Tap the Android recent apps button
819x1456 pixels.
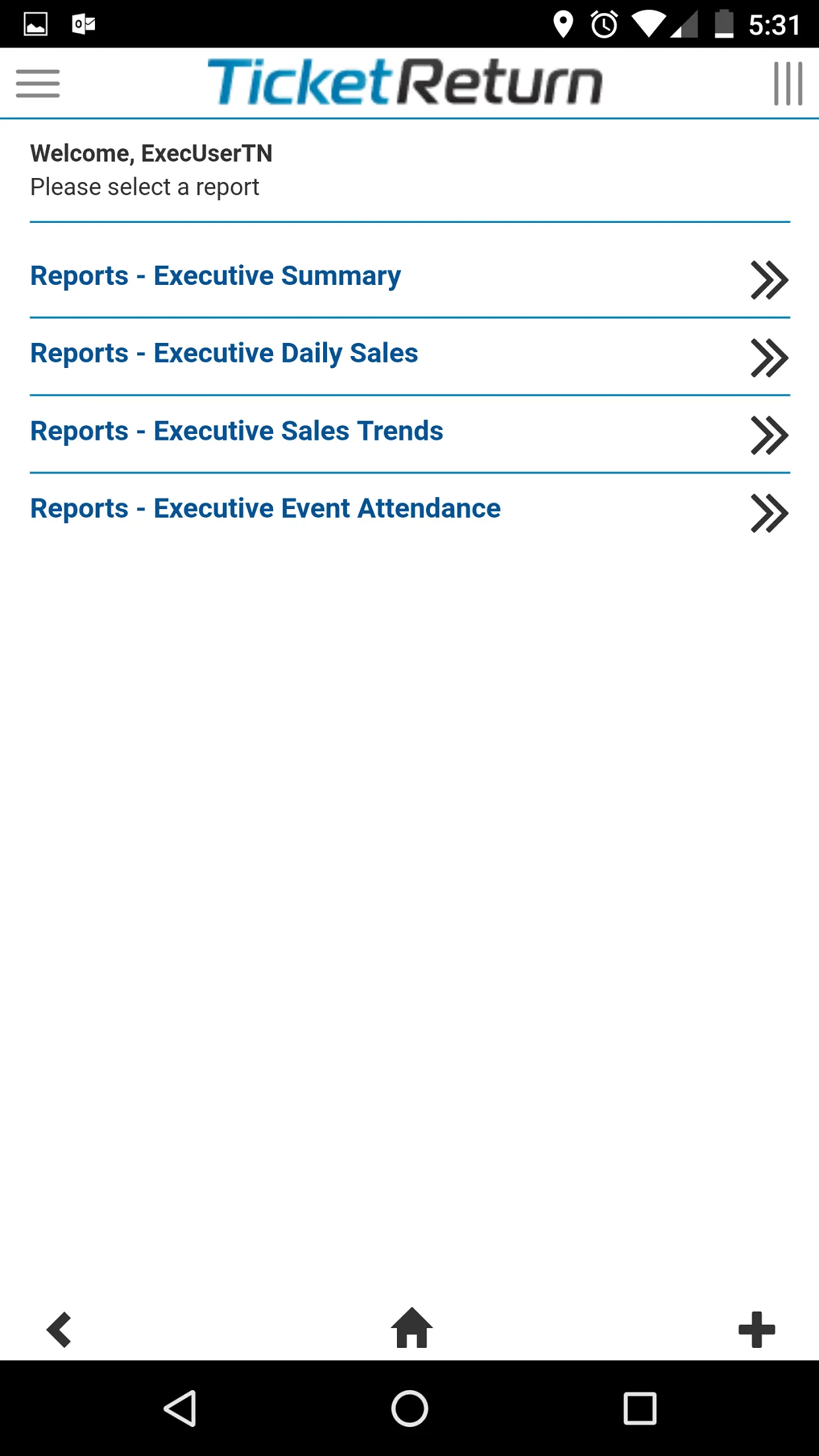coord(640,1409)
